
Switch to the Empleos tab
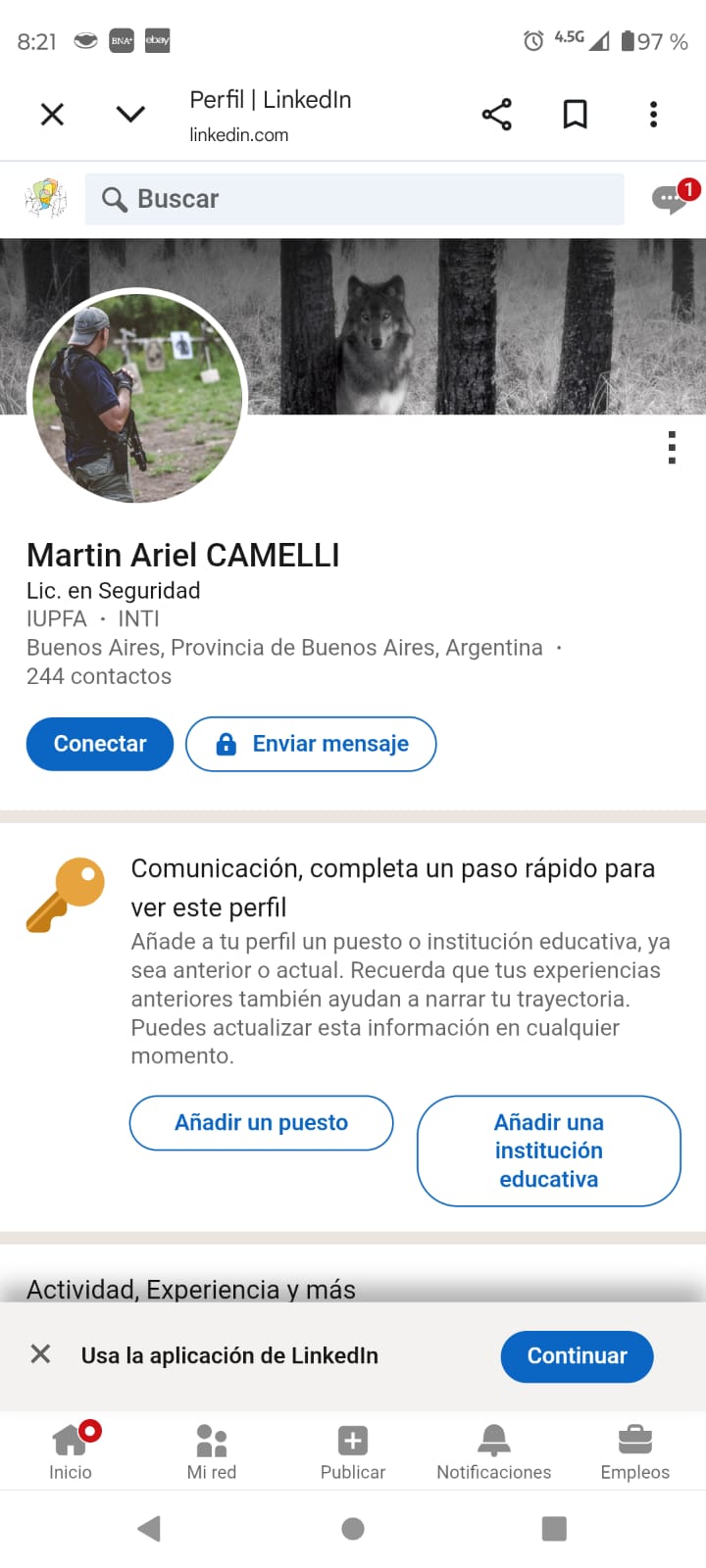[635, 1451]
